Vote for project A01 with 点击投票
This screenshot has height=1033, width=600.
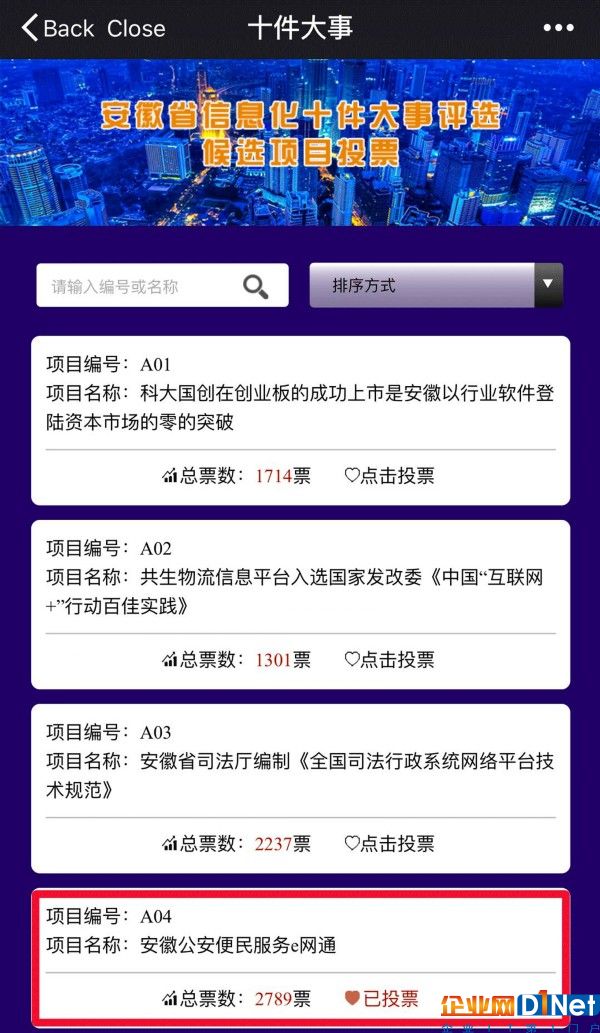click(389, 476)
